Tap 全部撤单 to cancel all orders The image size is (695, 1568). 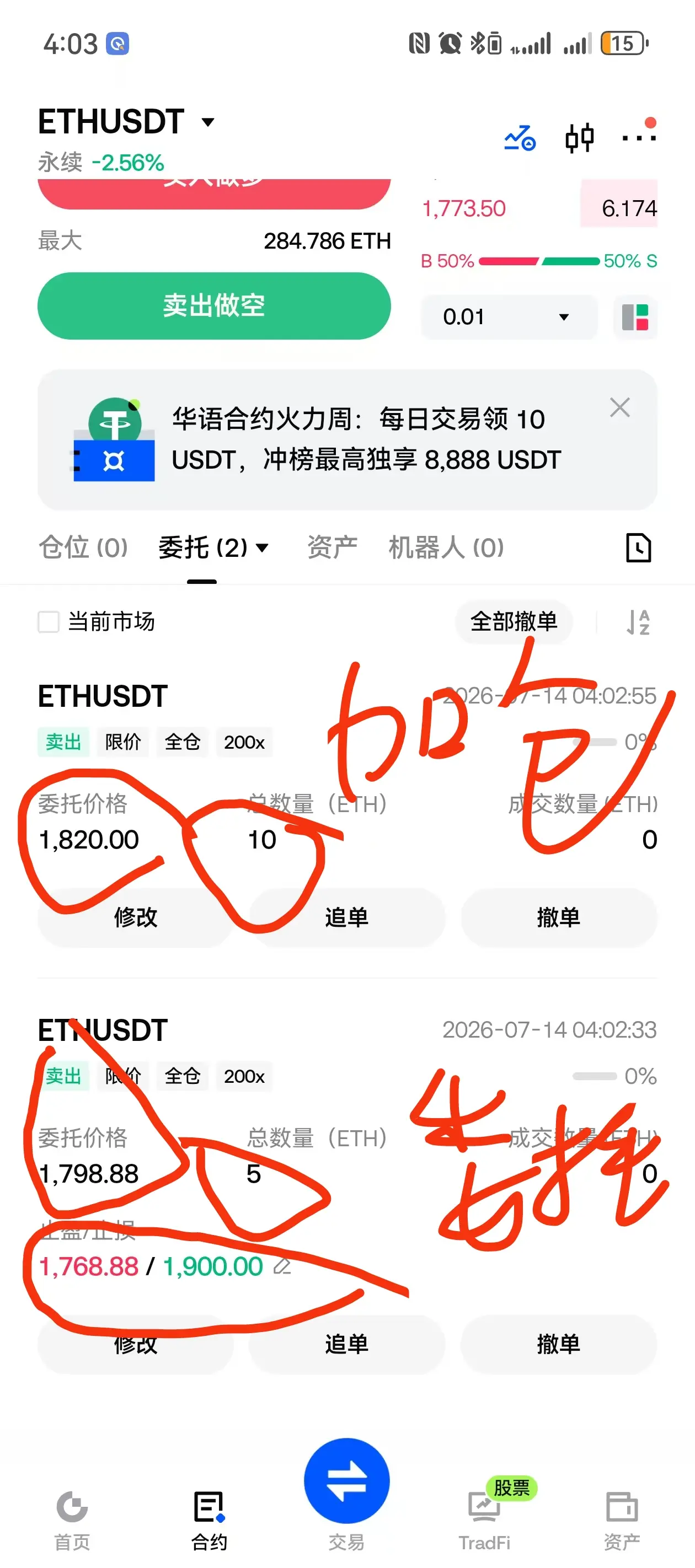pos(514,621)
